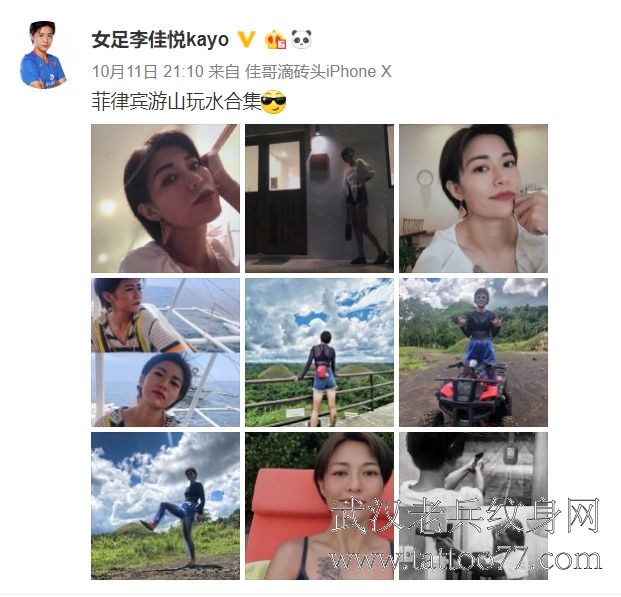
Task: Enlarge selfie photo with dreamcatcher on wall
Action: coord(473,198)
